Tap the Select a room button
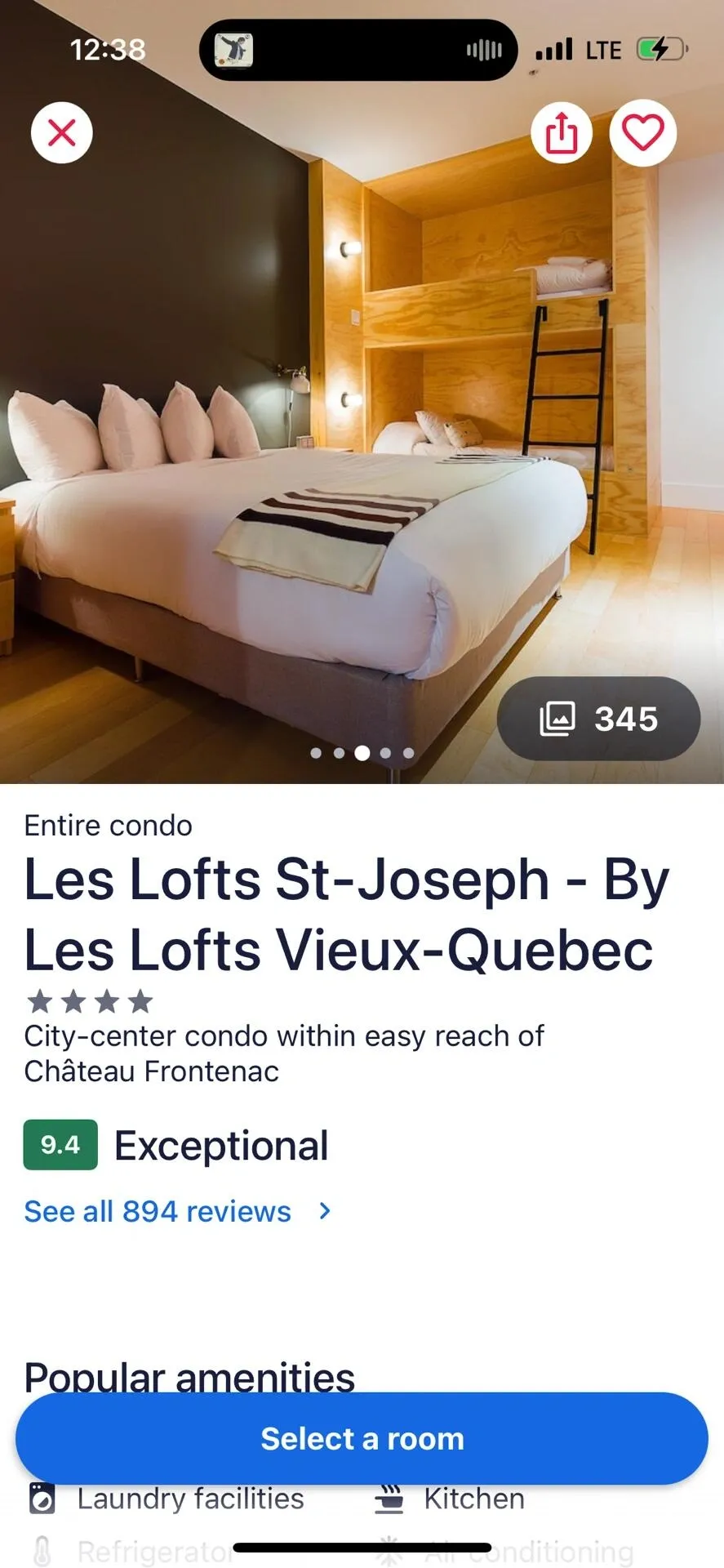724x1568 pixels. point(362,1438)
